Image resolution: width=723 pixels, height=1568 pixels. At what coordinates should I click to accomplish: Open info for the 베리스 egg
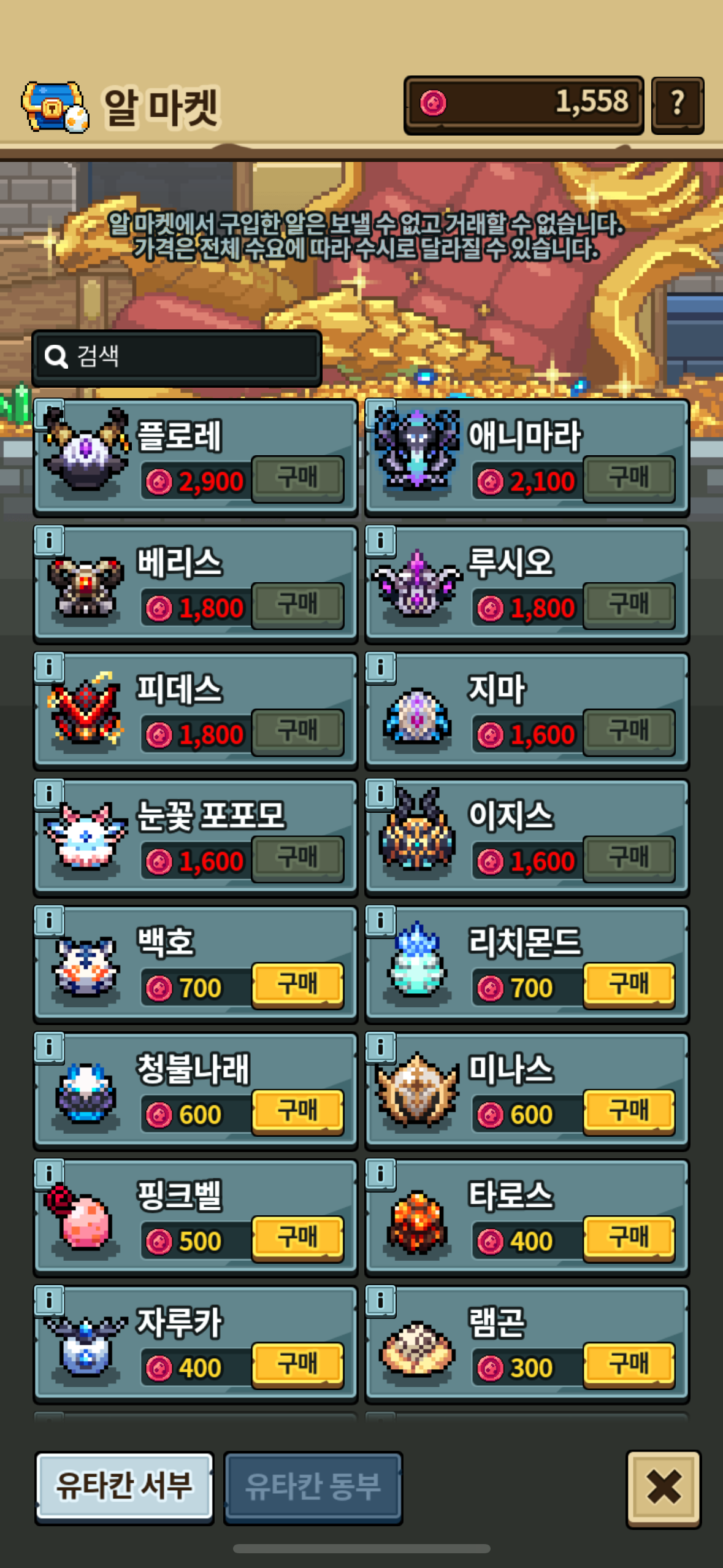pyautogui.click(x=49, y=540)
